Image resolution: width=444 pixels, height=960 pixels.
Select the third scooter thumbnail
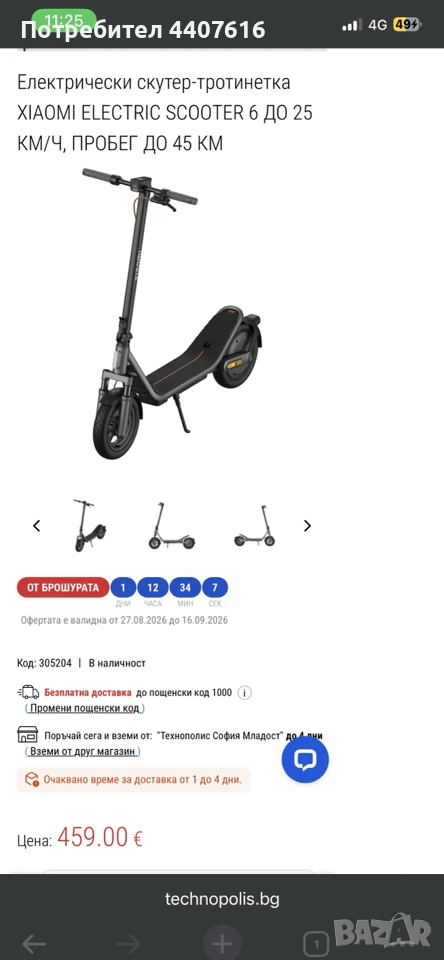pyautogui.click(x=255, y=525)
